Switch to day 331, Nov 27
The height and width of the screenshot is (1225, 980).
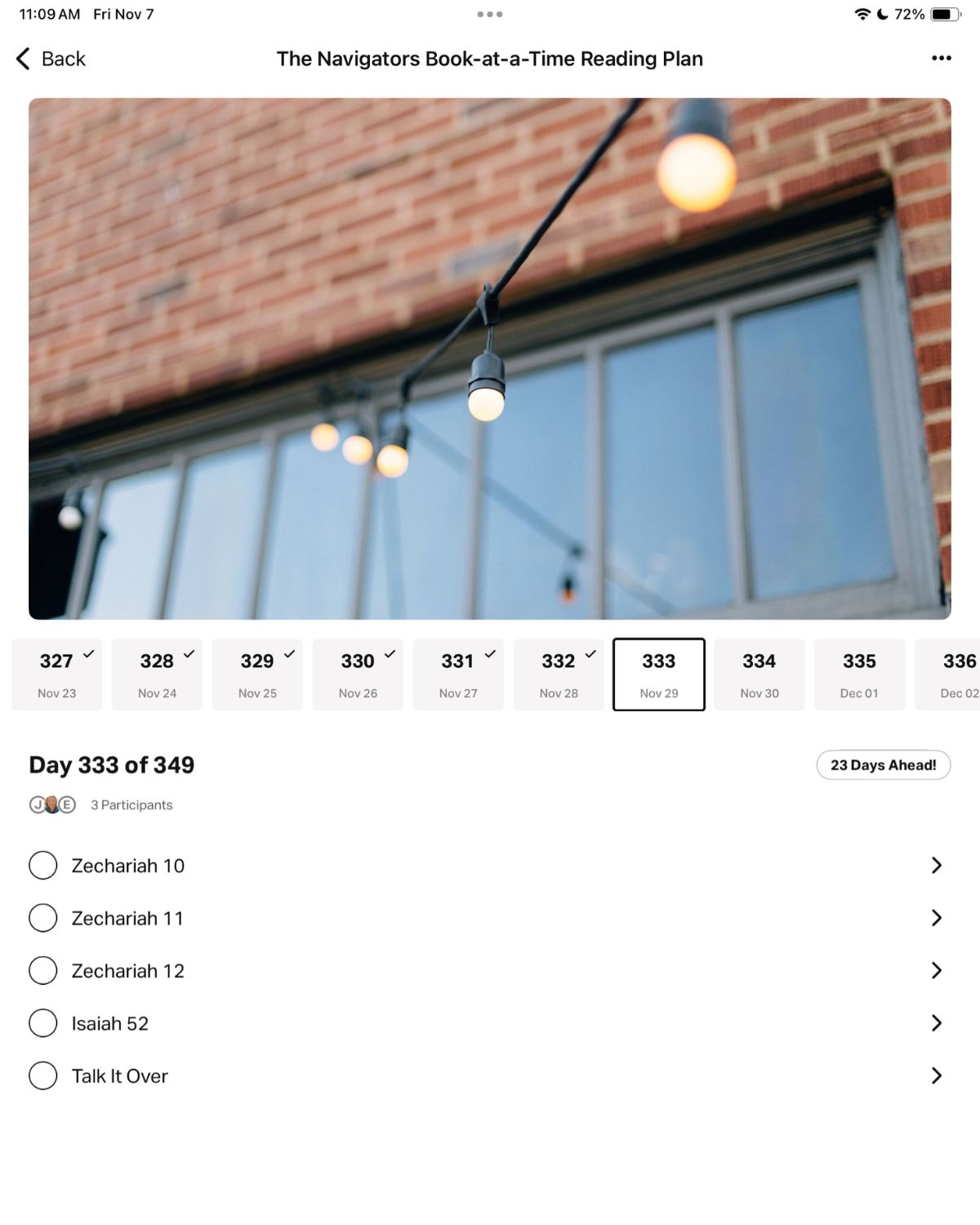[458, 675]
